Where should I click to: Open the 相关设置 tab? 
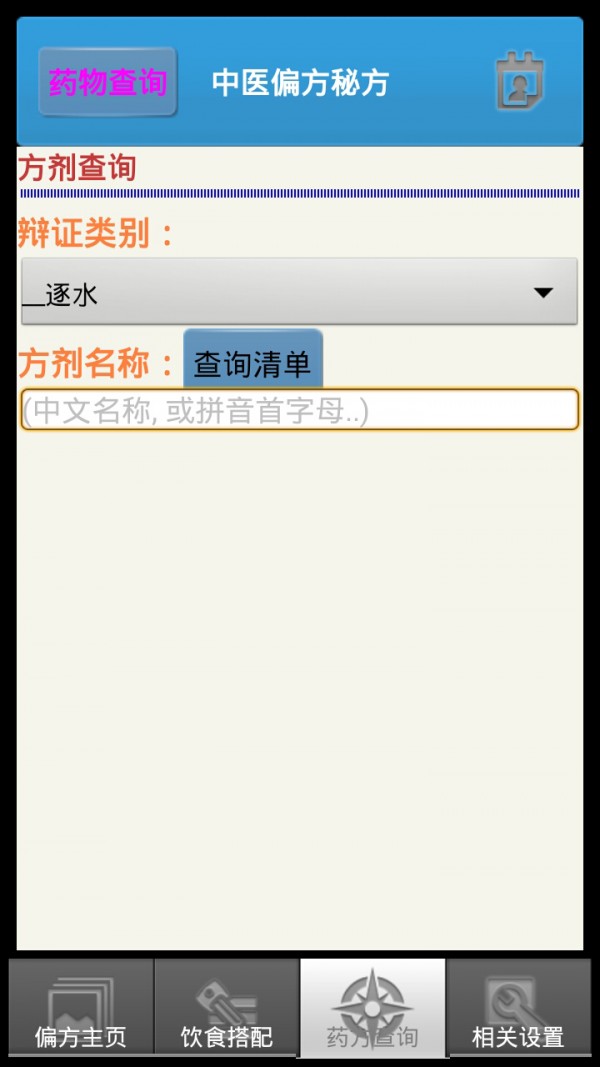coord(518,1008)
